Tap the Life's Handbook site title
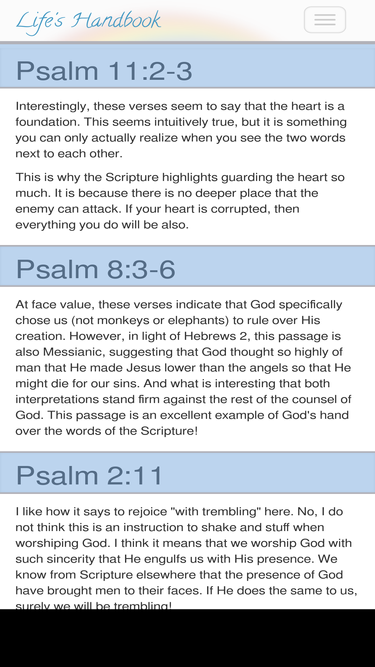 point(88,21)
